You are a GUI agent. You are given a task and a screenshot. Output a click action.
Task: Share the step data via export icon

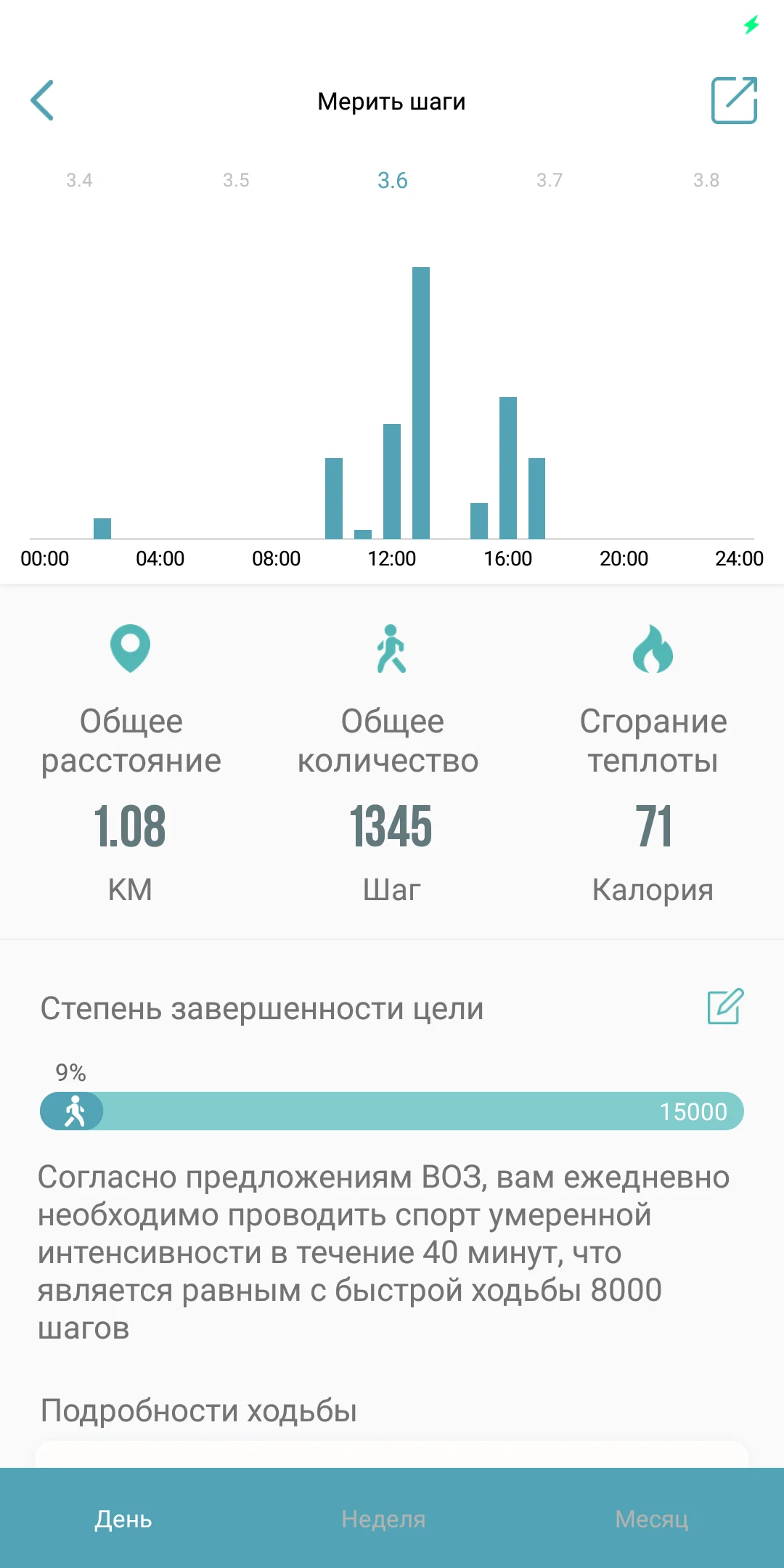click(x=734, y=100)
